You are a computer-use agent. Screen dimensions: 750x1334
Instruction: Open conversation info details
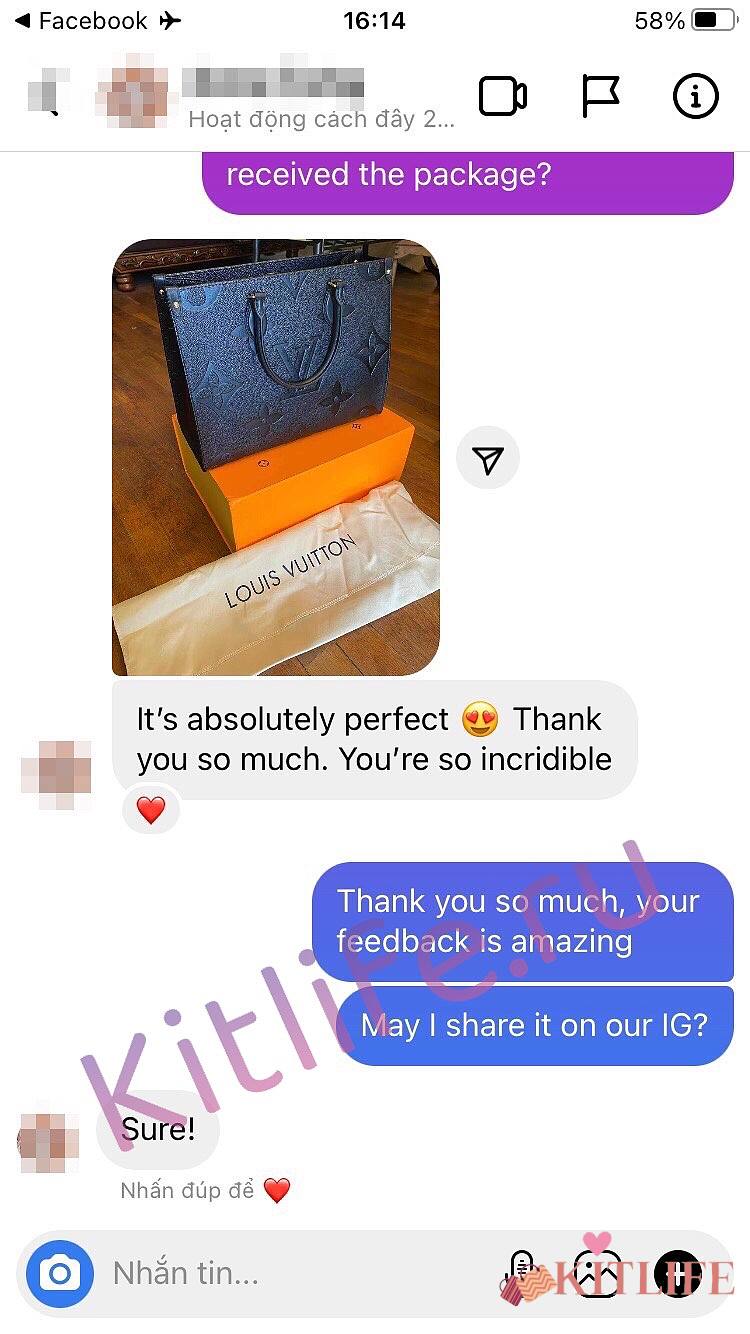pos(695,97)
